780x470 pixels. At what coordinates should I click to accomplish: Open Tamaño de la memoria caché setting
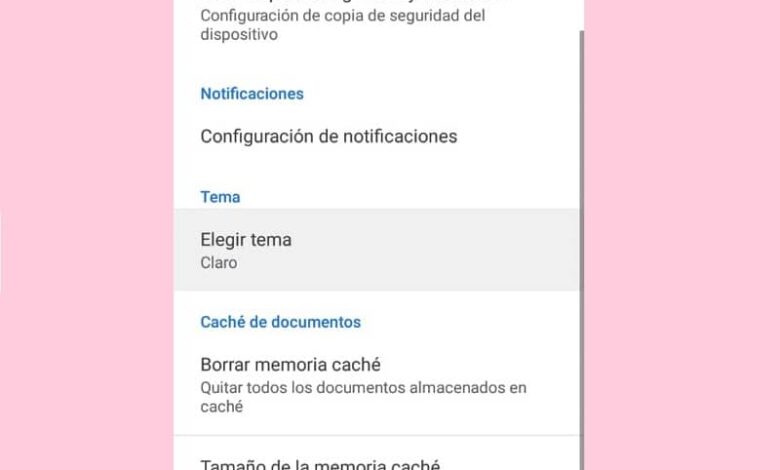tap(320, 463)
